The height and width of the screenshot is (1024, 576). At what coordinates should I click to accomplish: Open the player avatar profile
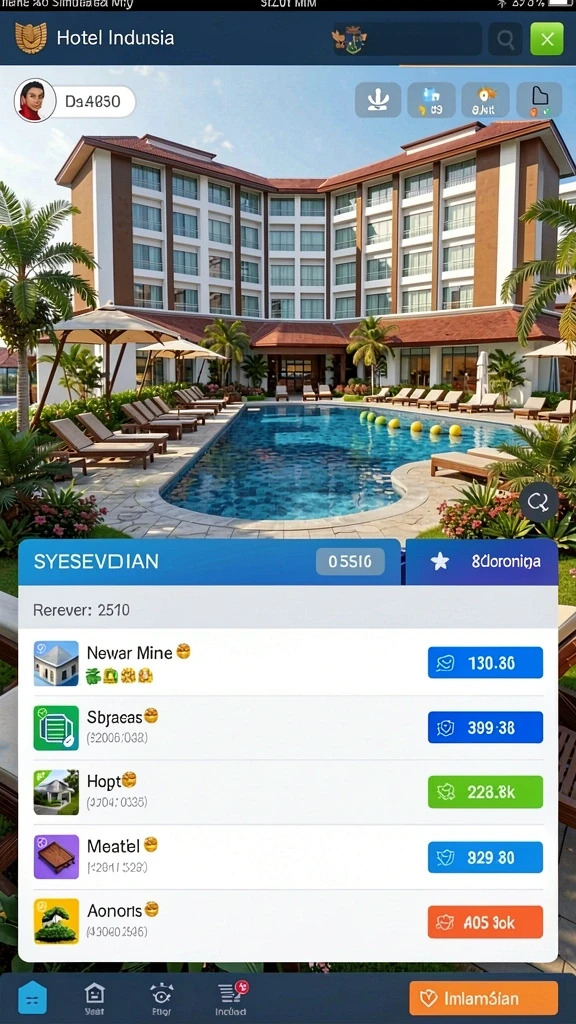click(x=35, y=101)
